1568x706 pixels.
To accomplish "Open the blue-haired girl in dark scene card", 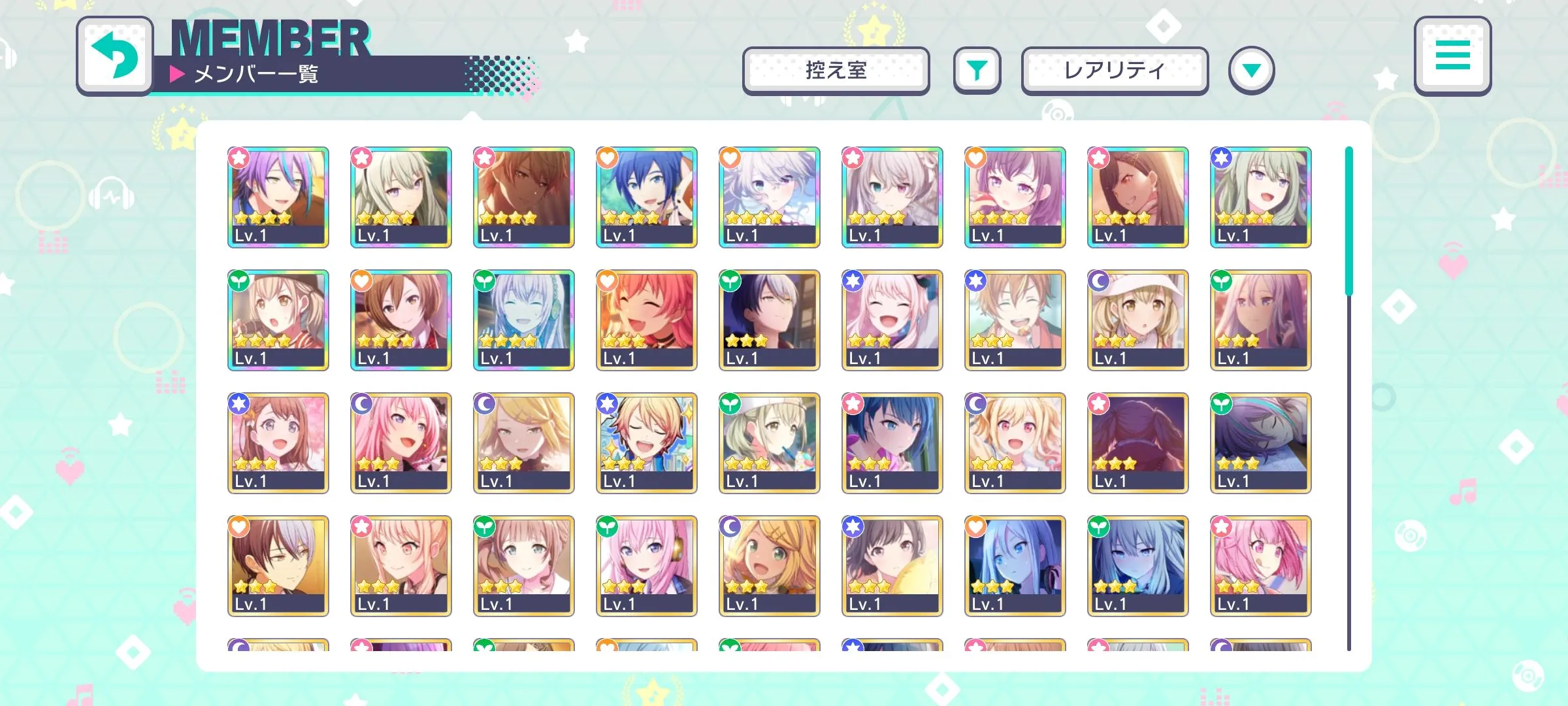I will [x=1015, y=565].
